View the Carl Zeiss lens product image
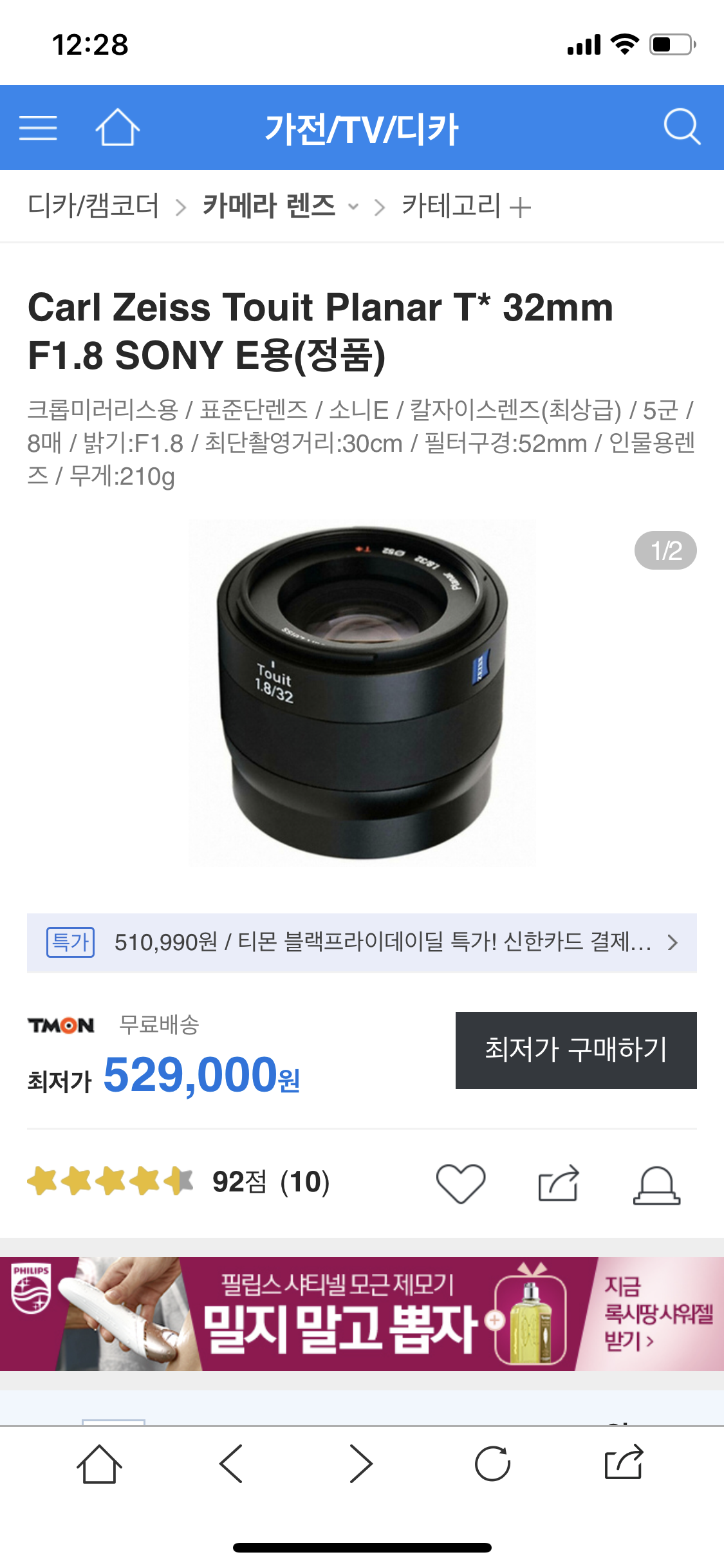Image resolution: width=724 pixels, height=1568 pixels. click(362, 693)
